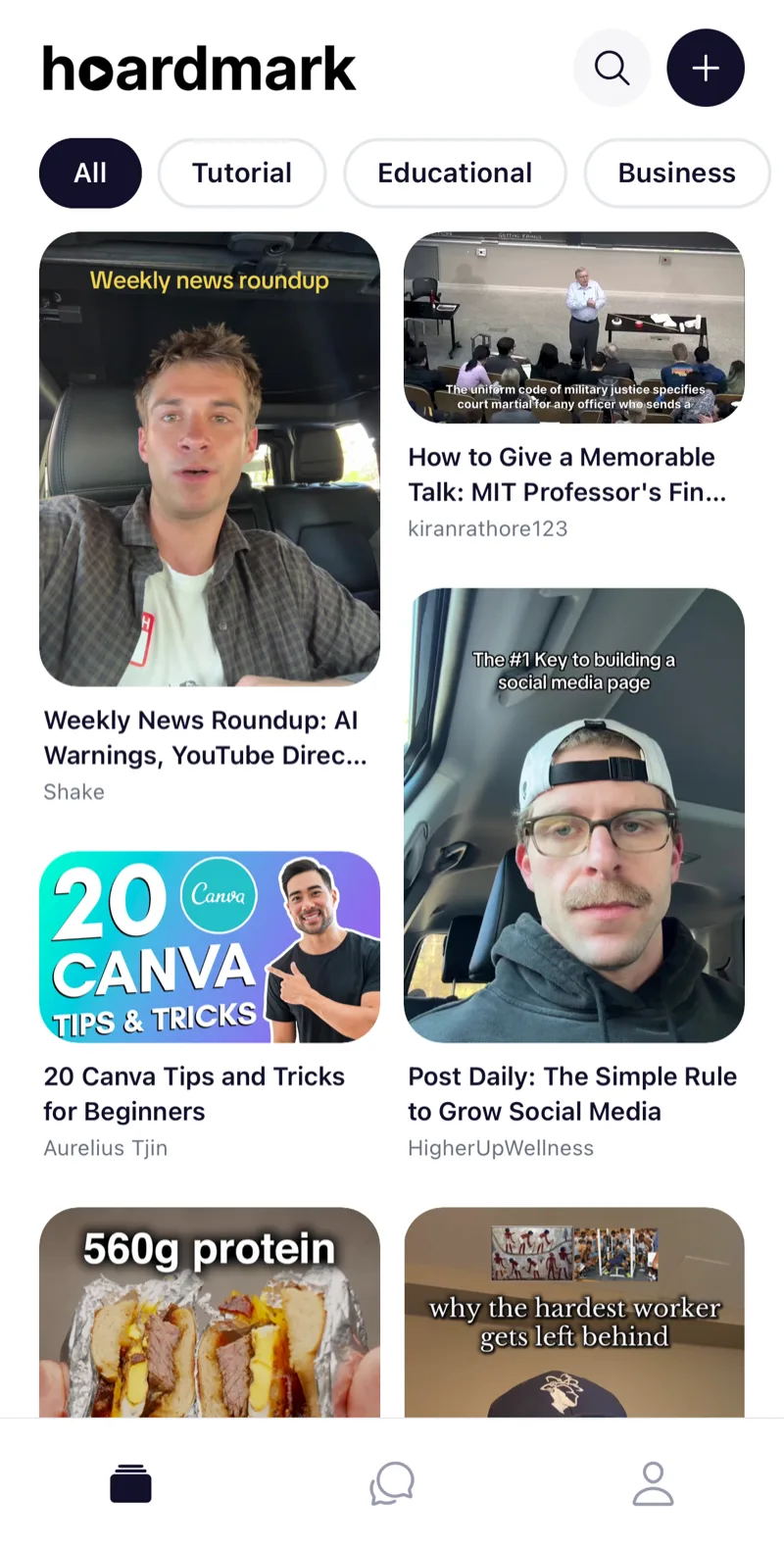Image resolution: width=784 pixels, height=1549 pixels.
Task: Switch to the collection tab in bottom bar
Action: click(130, 1483)
